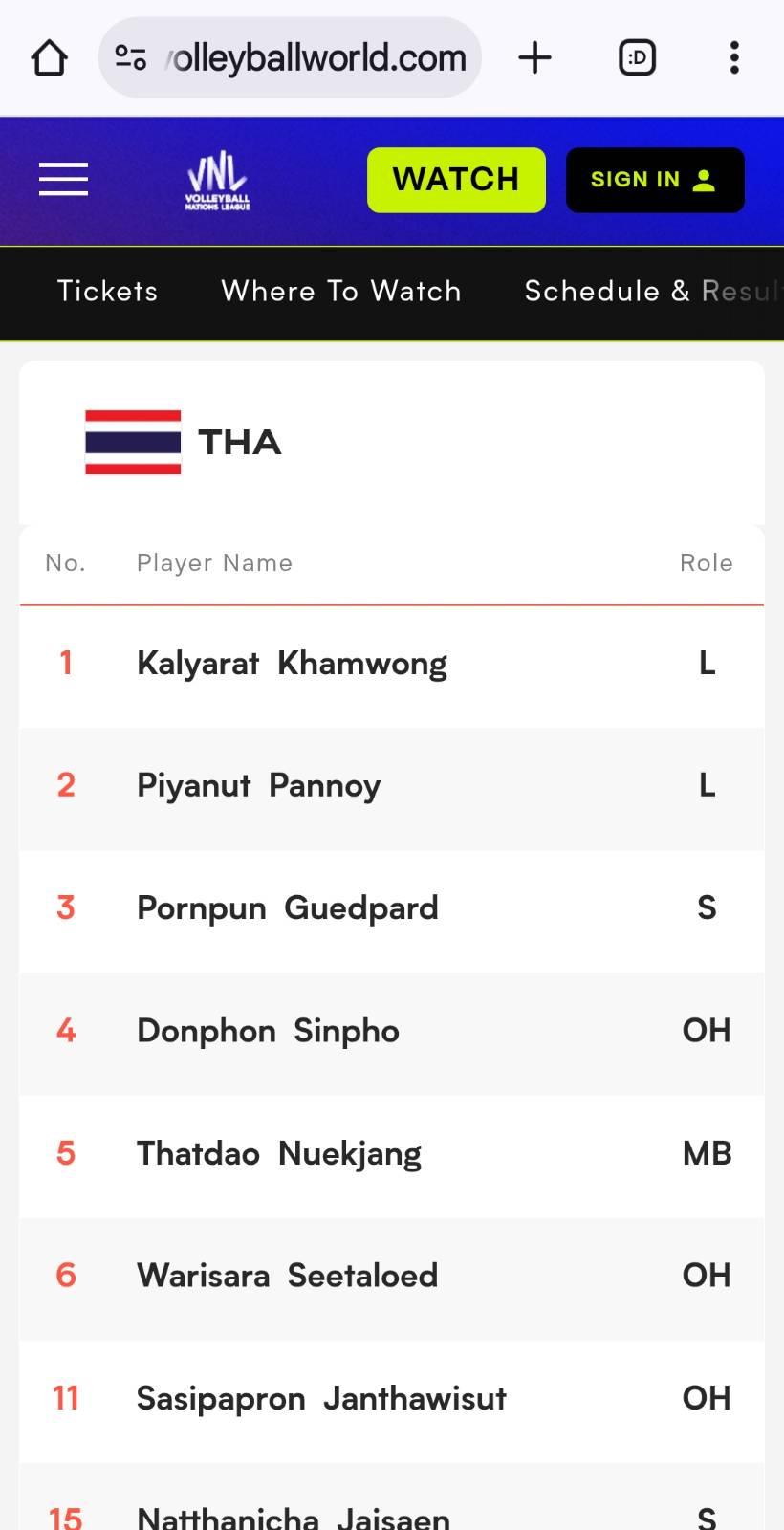This screenshot has width=784, height=1530.
Task: Open a new browser tab
Action: point(535,57)
